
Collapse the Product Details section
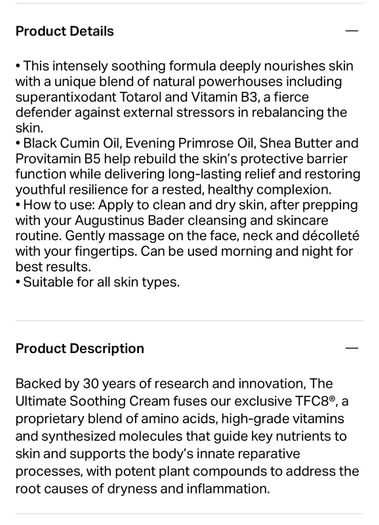[352, 31]
